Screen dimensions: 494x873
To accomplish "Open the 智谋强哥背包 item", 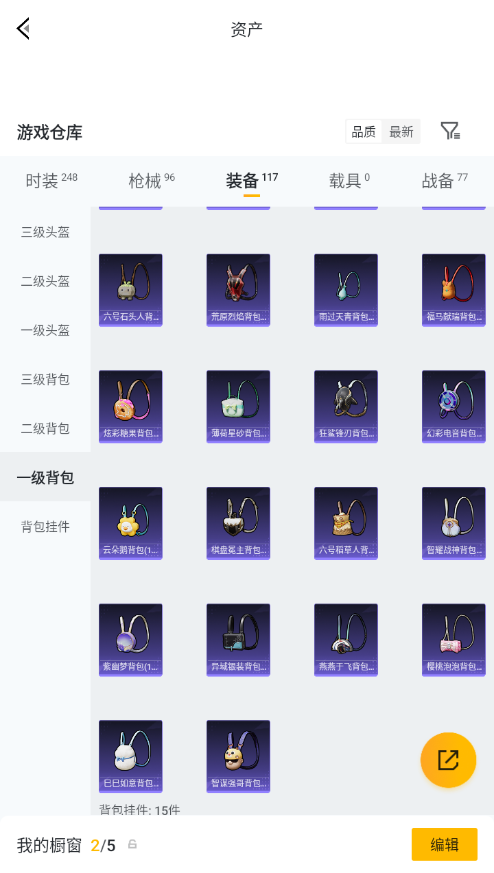I will click(x=238, y=756).
